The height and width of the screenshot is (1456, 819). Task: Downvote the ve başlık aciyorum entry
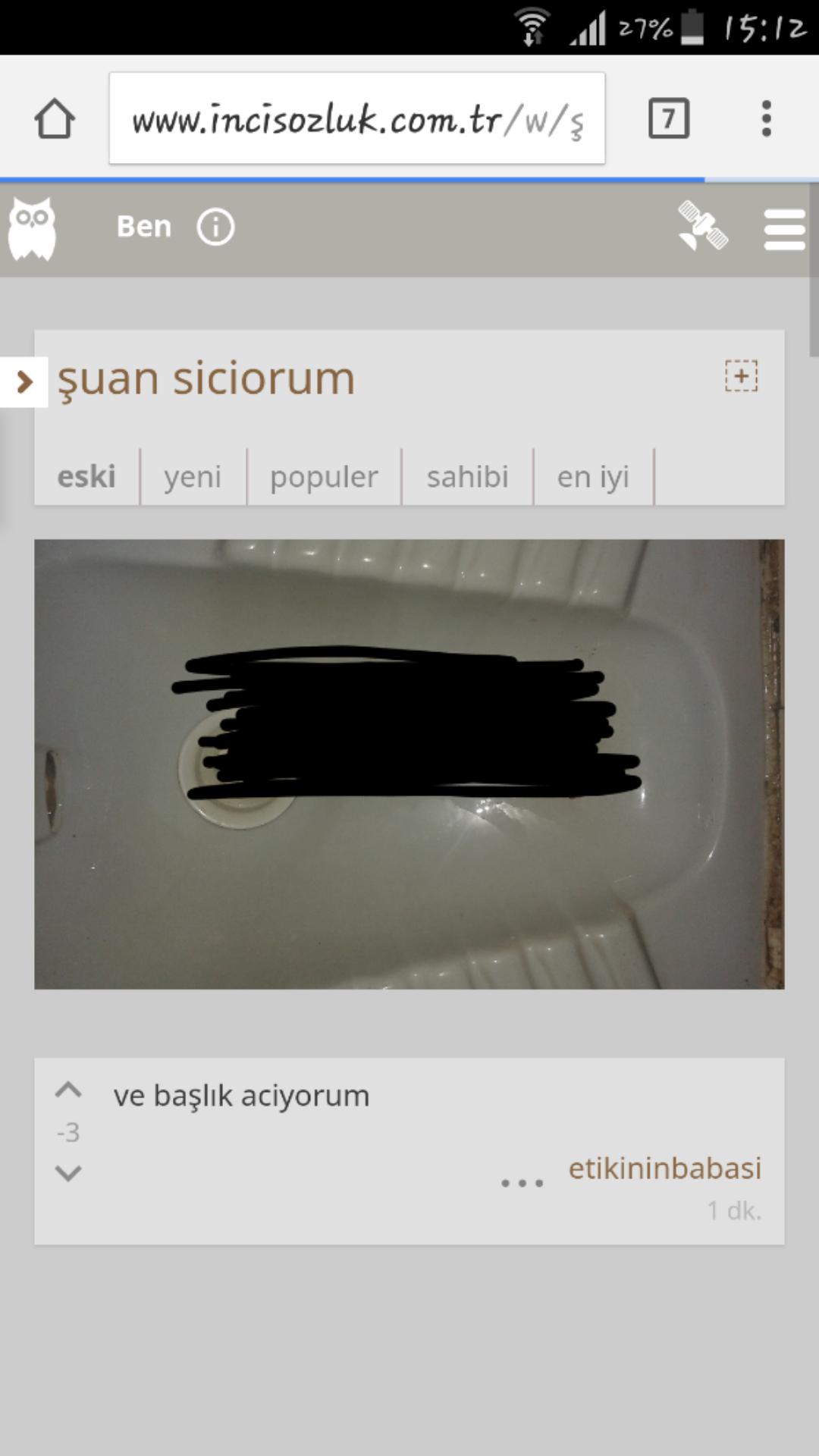coord(68,1174)
